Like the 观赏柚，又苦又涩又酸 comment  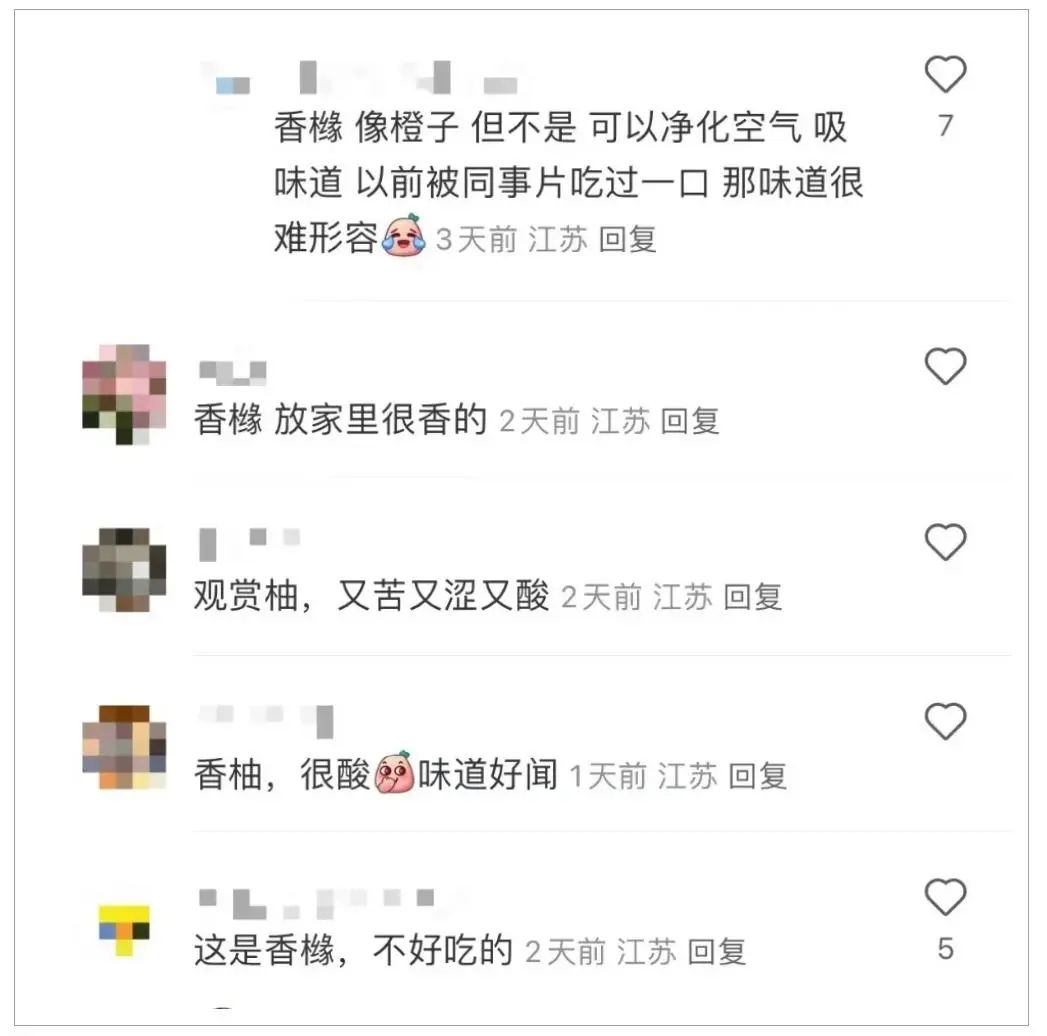click(944, 543)
